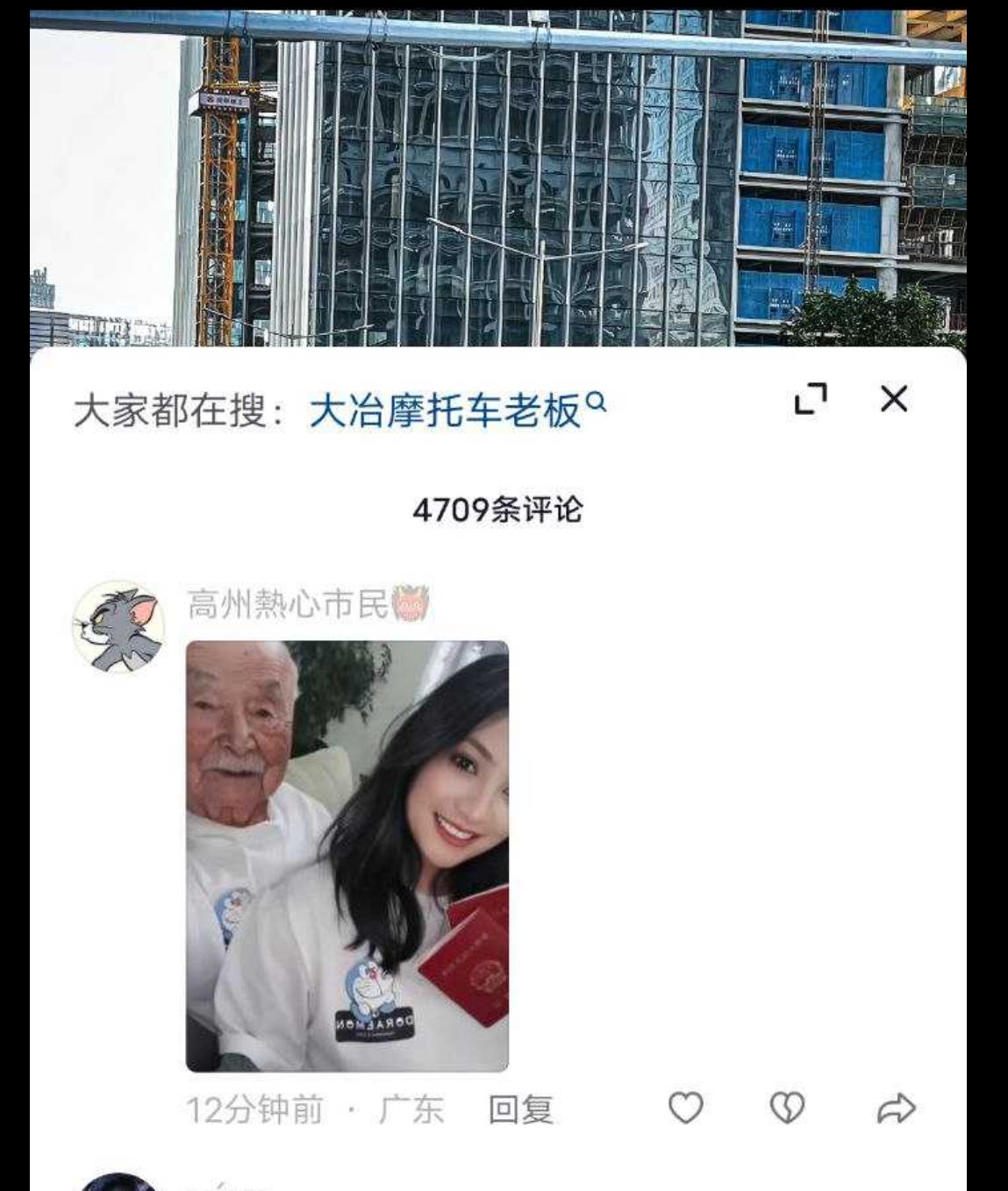Close the comments panel with the X
This screenshot has width=1008, height=1191.
pos(893,401)
